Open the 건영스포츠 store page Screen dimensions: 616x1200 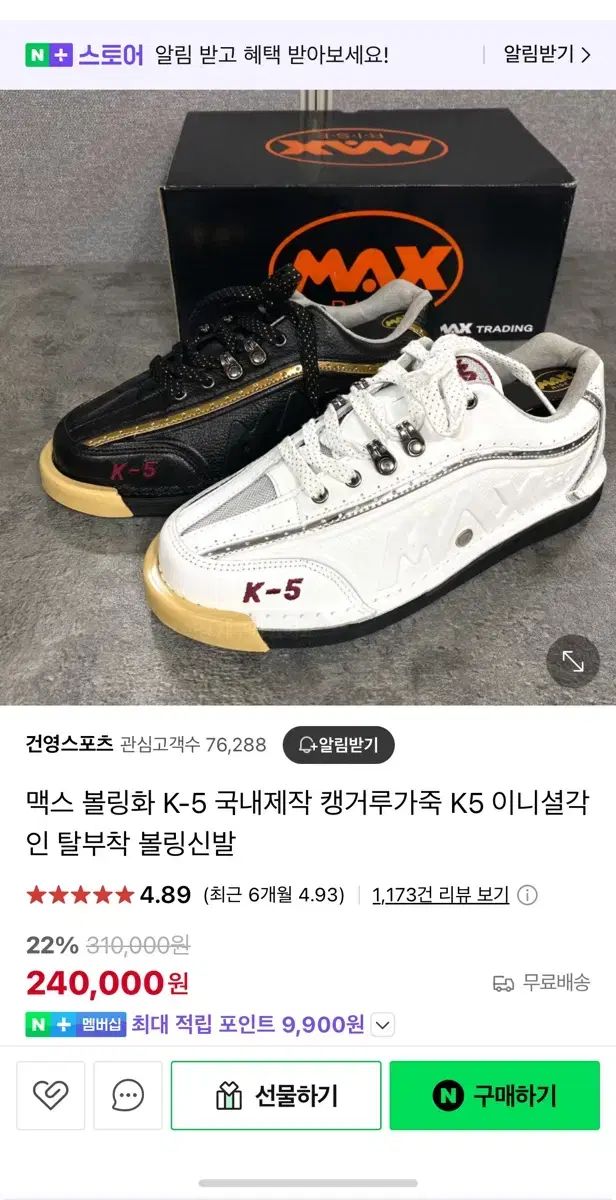(x=69, y=744)
